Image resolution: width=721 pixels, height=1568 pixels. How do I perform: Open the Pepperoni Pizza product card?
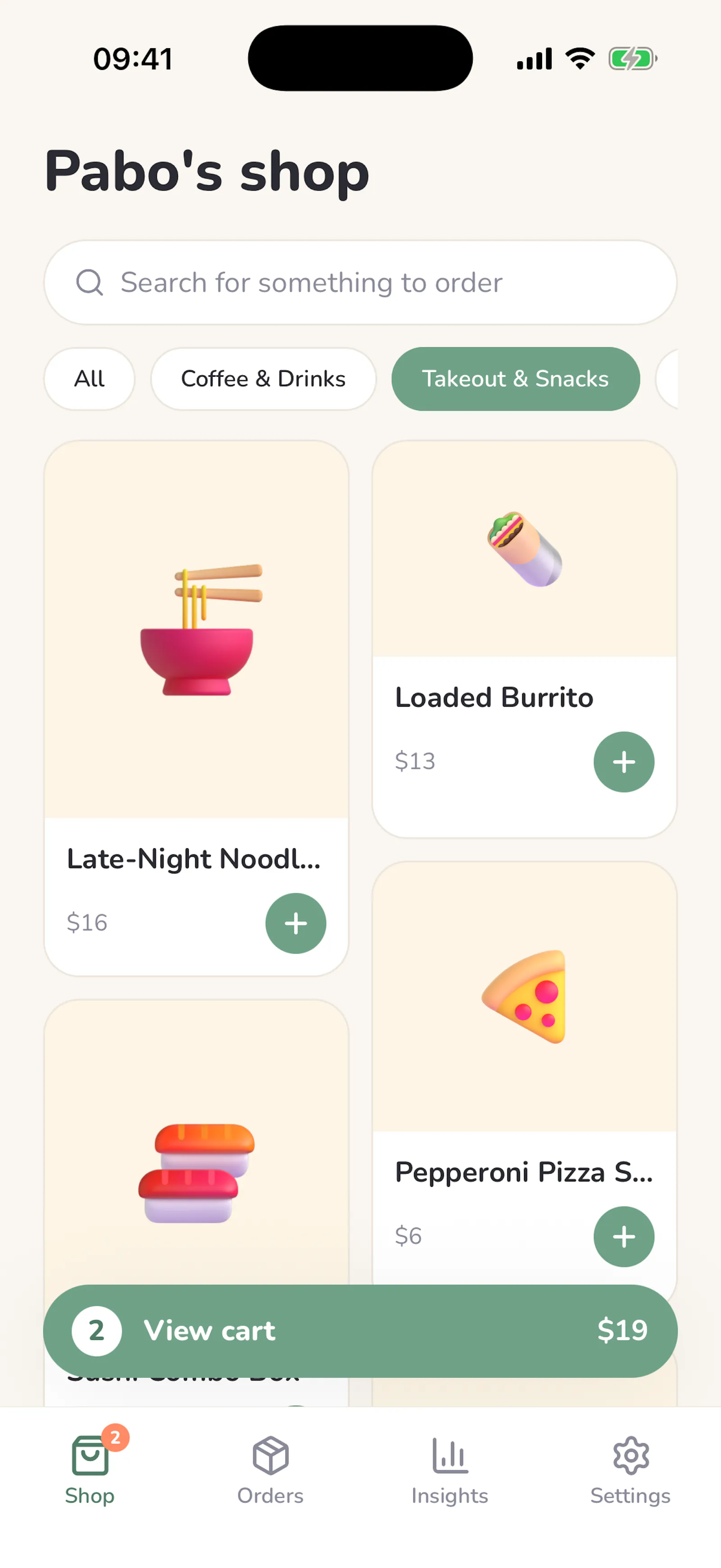click(525, 1071)
